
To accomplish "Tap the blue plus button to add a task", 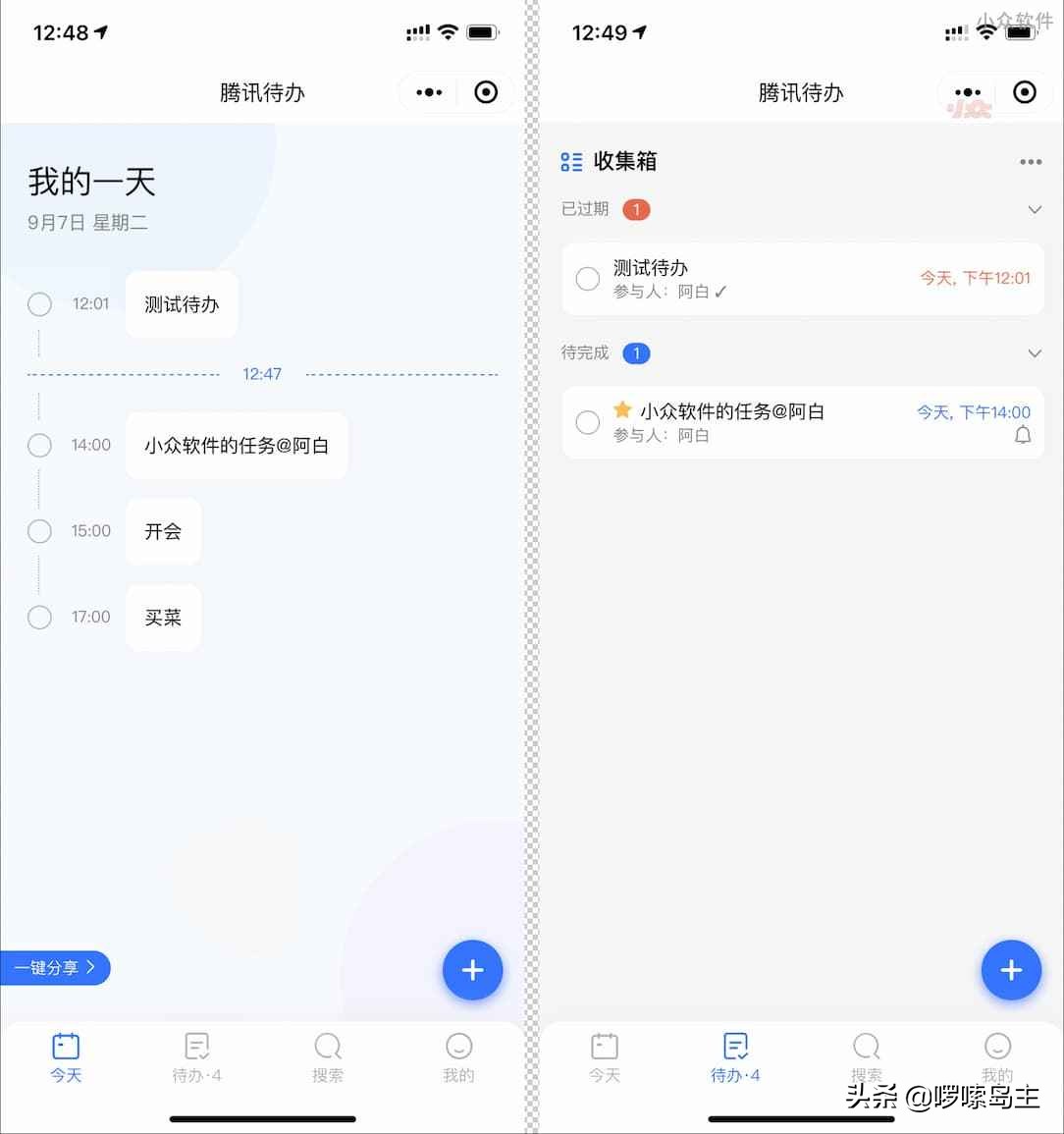I will [473, 970].
